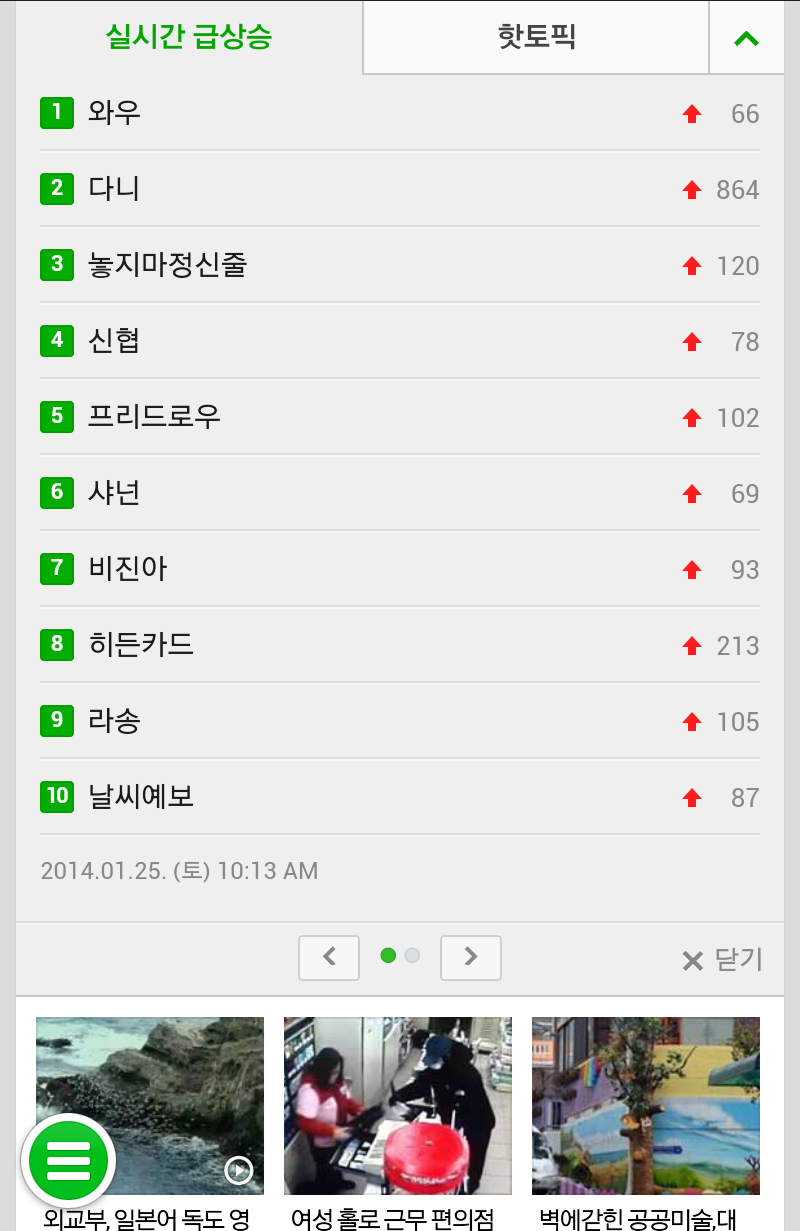Open trending keyword 비진아

[x=128, y=569]
